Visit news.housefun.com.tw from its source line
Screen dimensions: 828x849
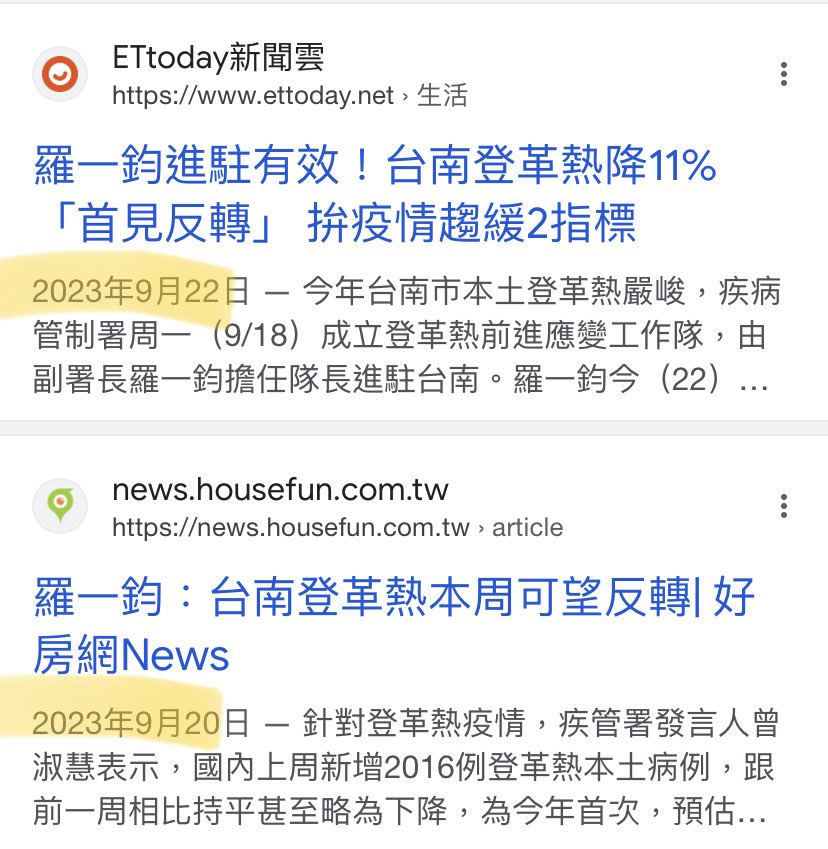click(280, 491)
